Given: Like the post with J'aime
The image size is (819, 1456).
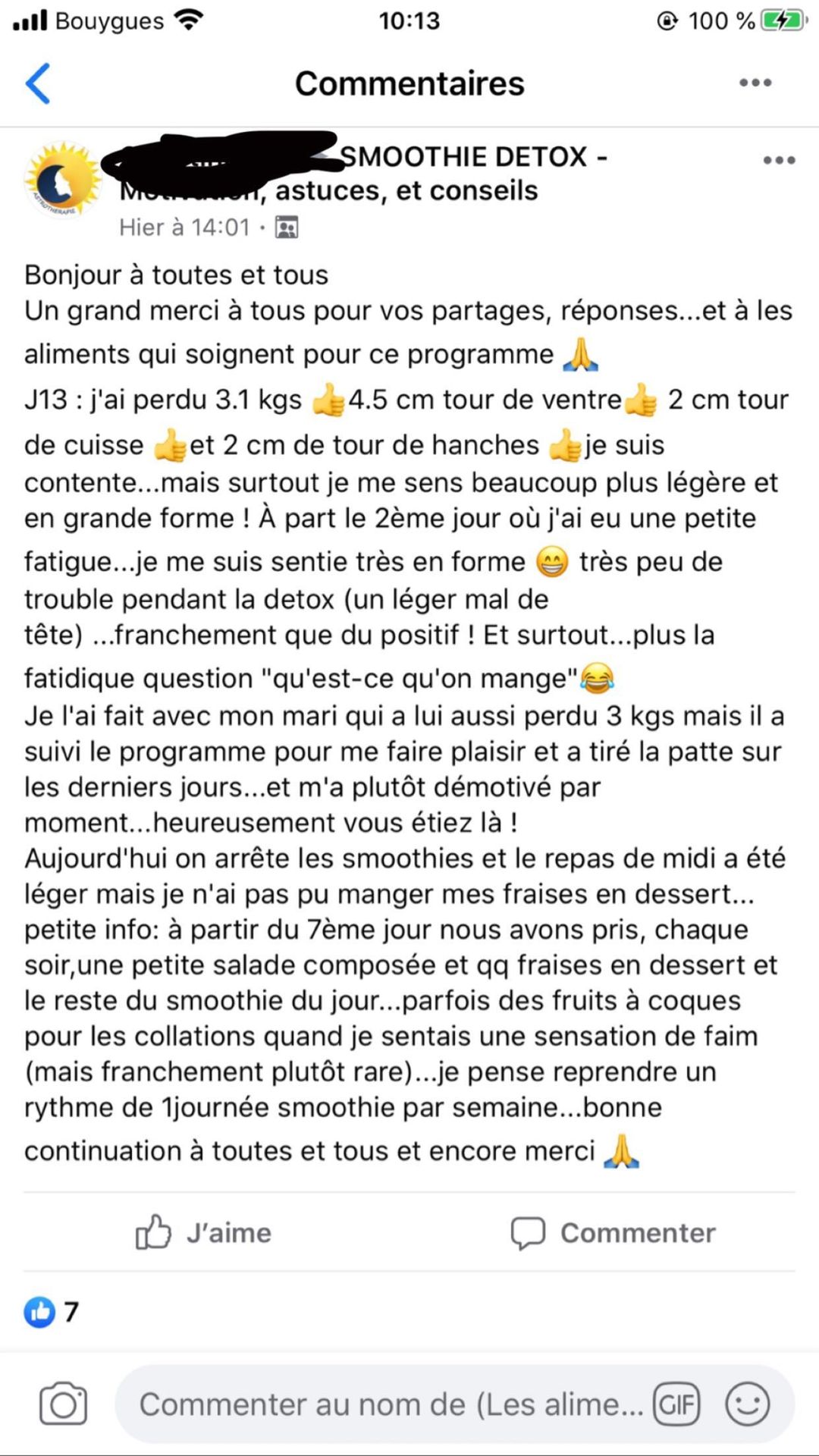Looking at the screenshot, I should [x=203, y=1232].
